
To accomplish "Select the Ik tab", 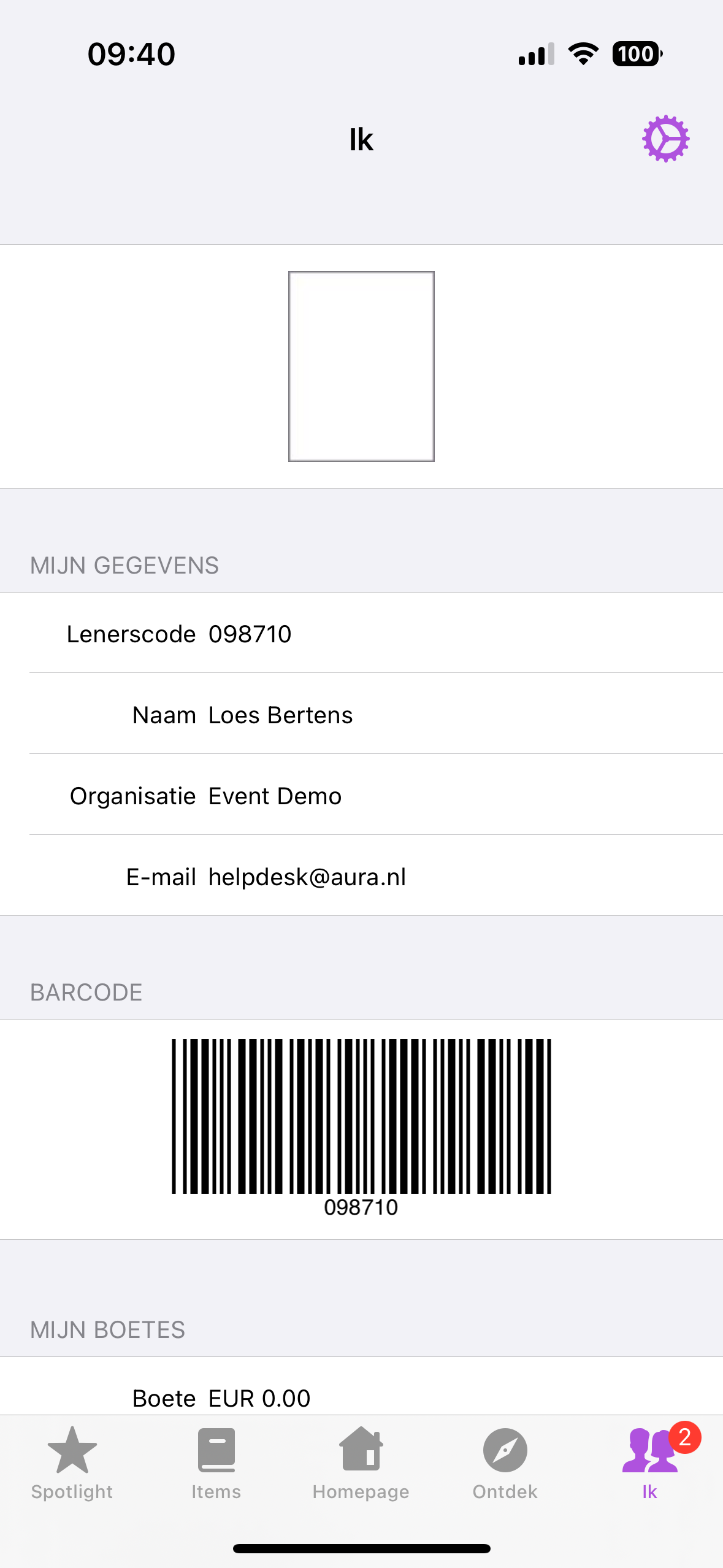I will pos(650,1462).
